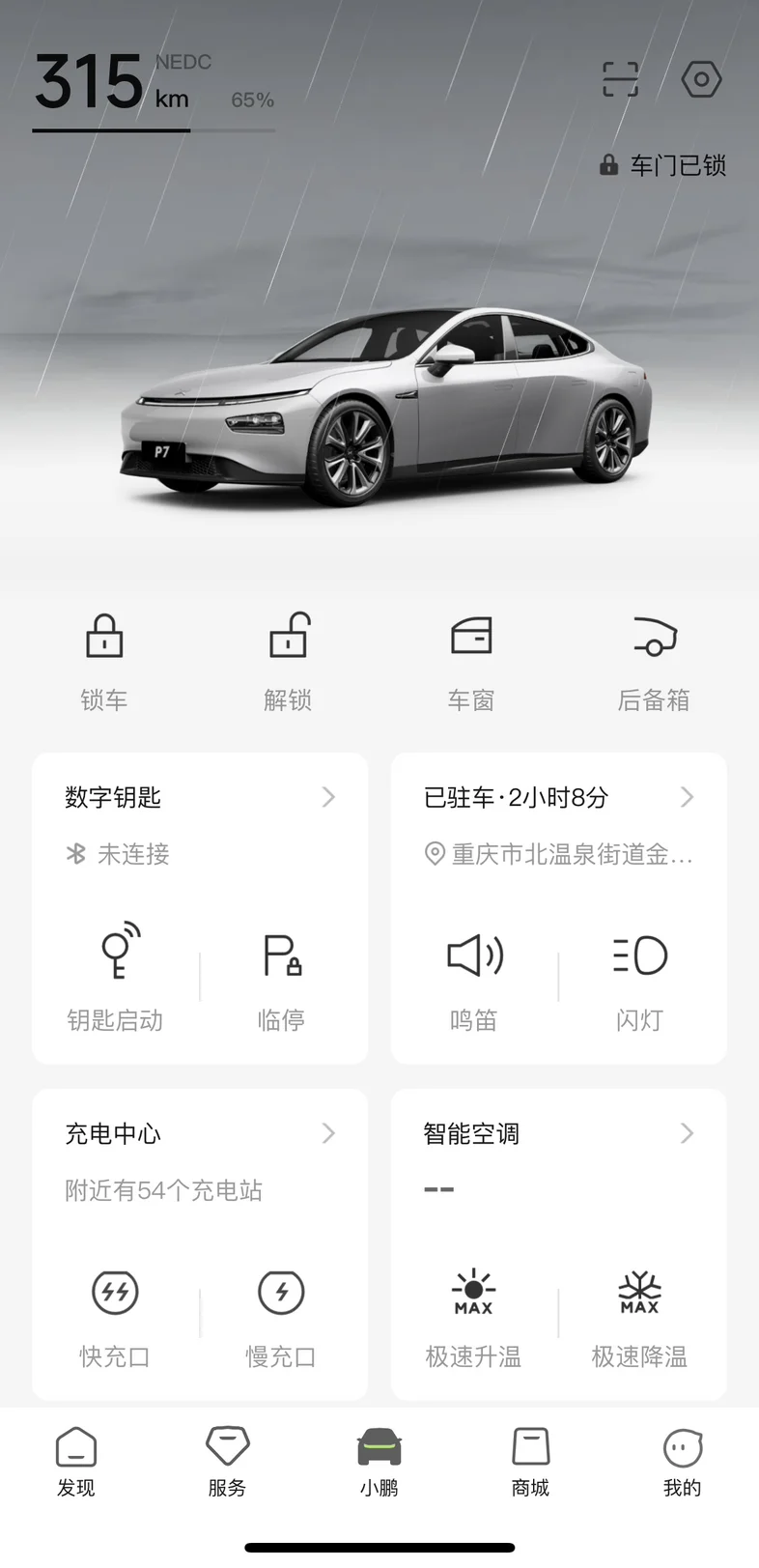This screenshot has height=1568, width=759.
Task: Open 充电中心 charging center
Action: [x=200, y=1134]
